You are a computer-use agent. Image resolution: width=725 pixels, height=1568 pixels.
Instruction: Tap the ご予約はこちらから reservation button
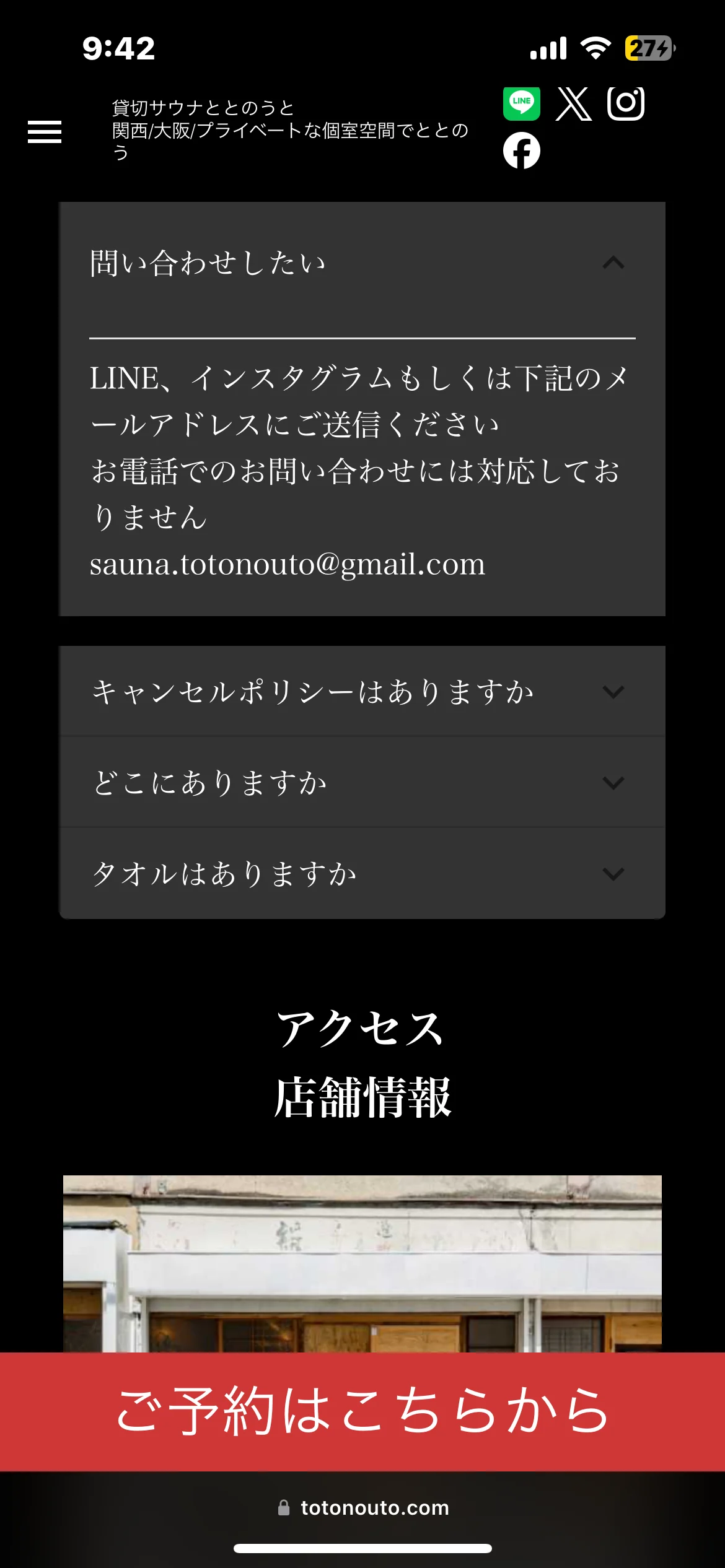[362, 1411]
